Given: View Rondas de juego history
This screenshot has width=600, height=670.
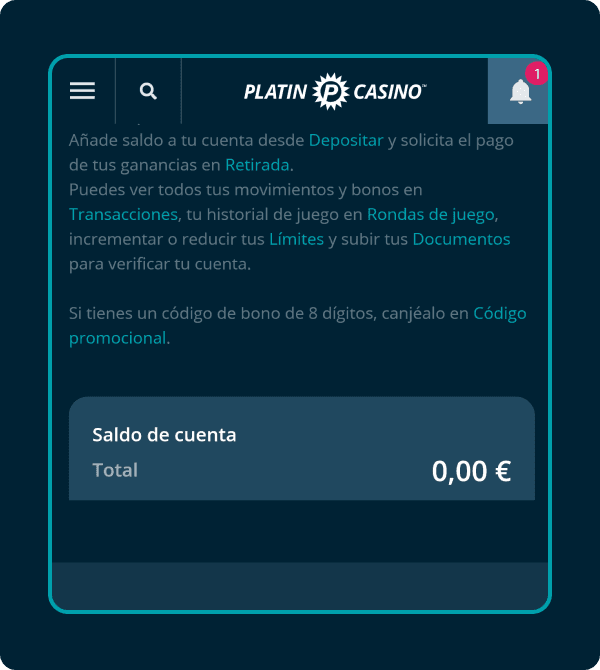Looking at the screenshot, I should coord(431,214).
